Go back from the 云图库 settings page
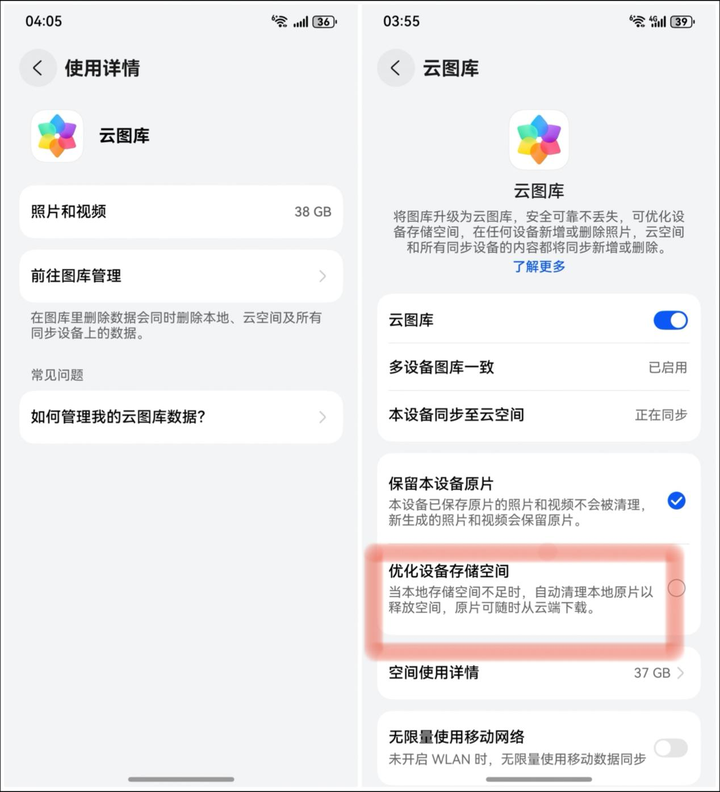Screen dimensions: 720x792 tap(396, 68)
